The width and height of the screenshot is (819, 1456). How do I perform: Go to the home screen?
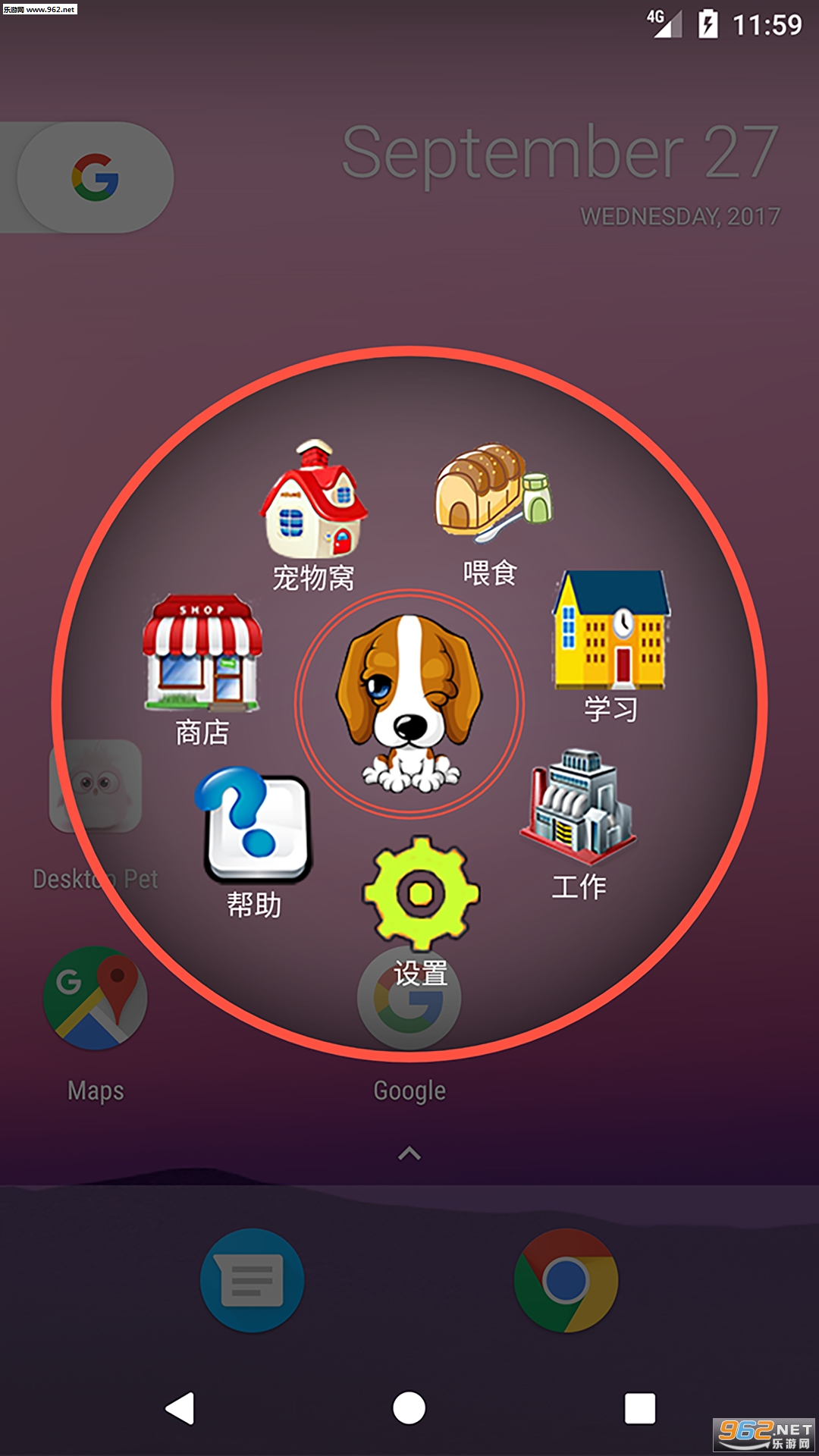409,1409
